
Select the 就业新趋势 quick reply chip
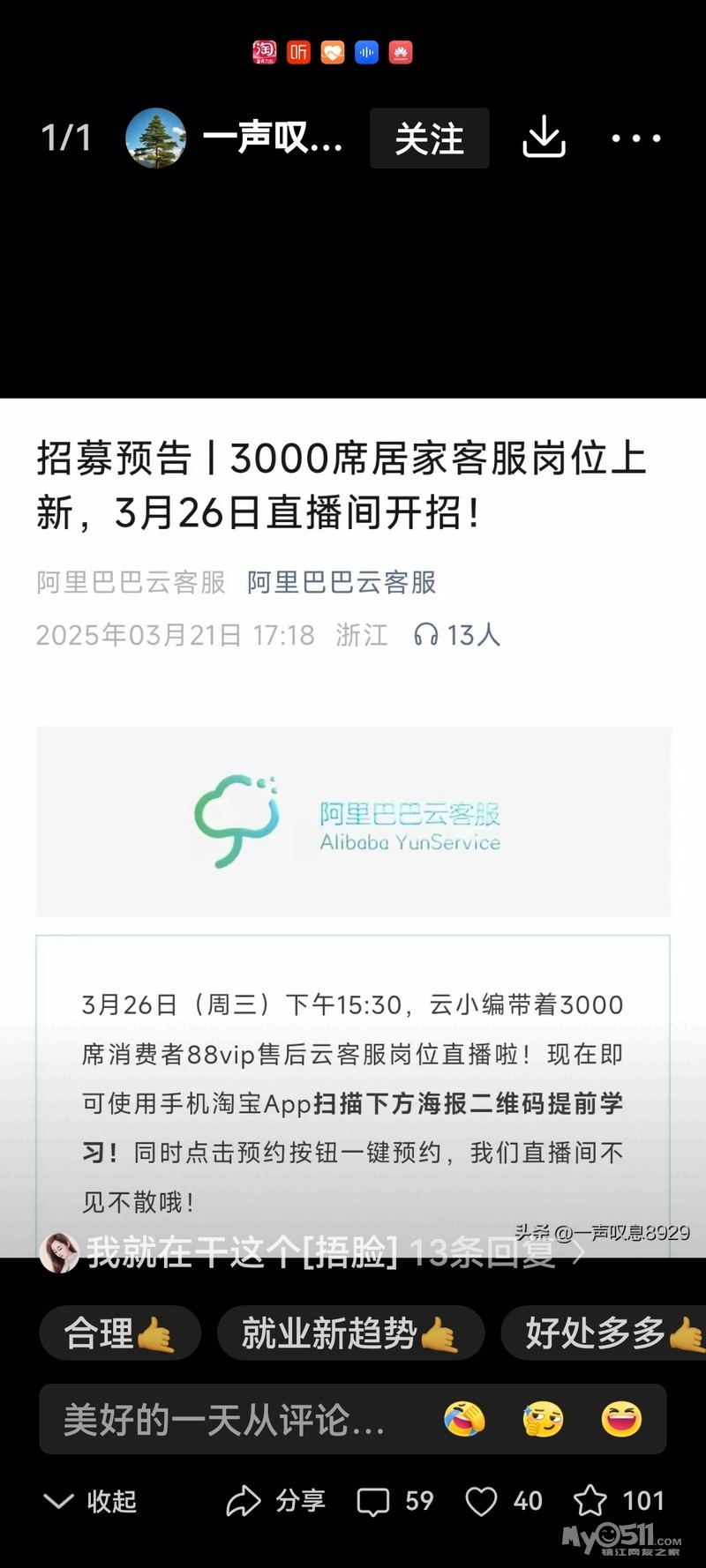coord(350,1333)
